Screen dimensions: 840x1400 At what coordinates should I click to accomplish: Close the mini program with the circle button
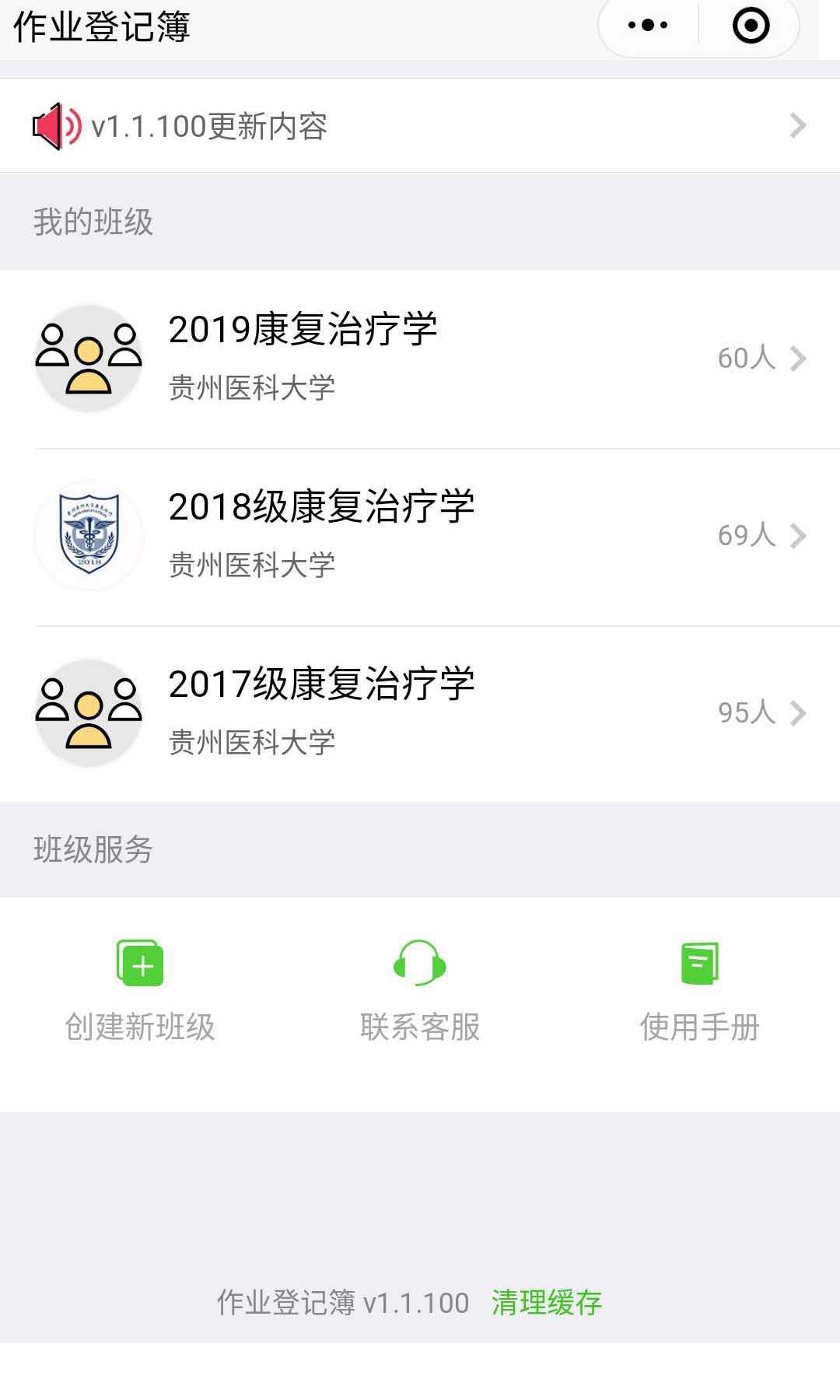[751, 26]
